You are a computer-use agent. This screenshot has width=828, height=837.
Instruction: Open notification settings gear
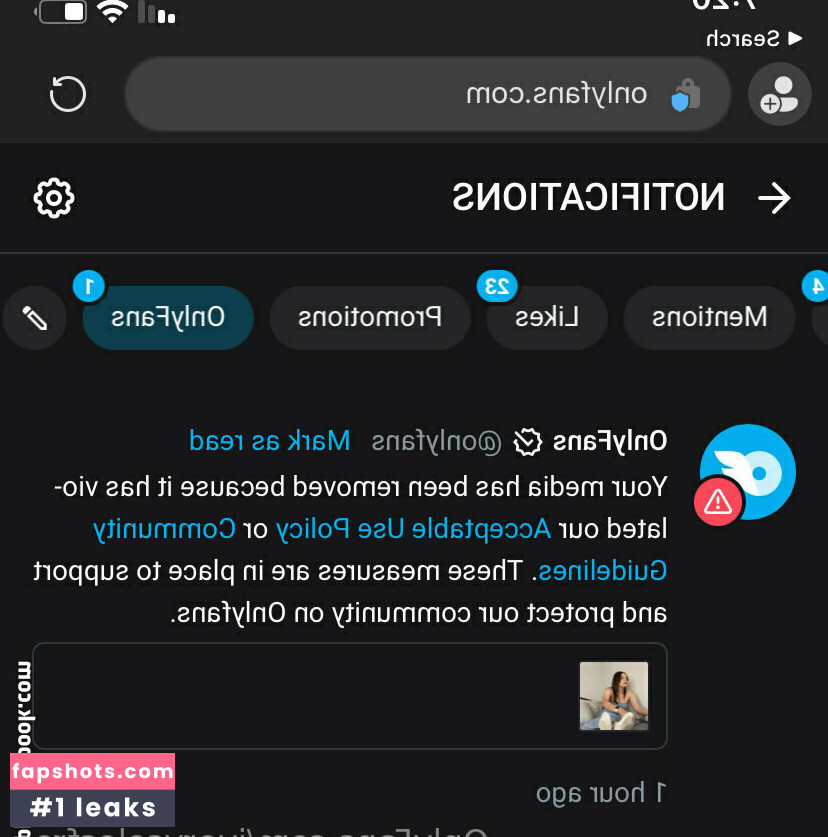point(54,198)
